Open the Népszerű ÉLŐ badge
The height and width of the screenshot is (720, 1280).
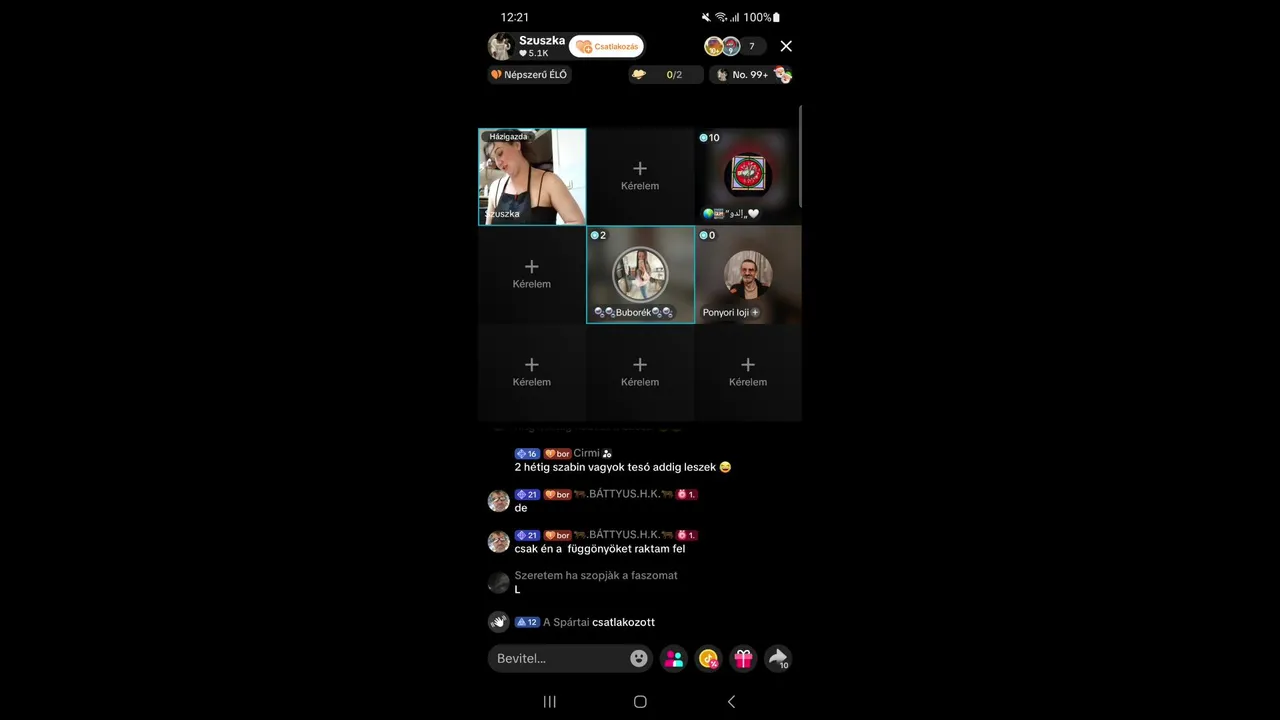(529, 75)
